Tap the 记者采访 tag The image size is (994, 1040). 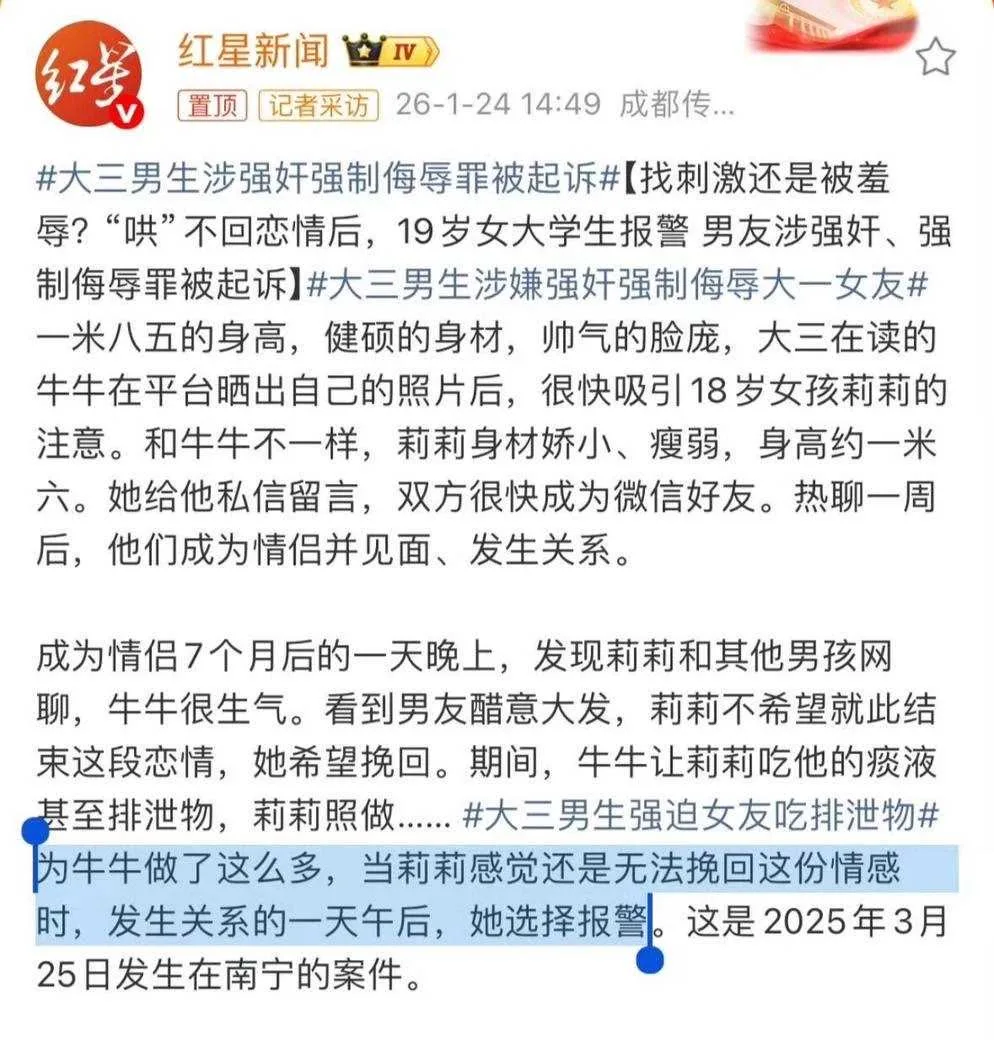click(319, 105)
